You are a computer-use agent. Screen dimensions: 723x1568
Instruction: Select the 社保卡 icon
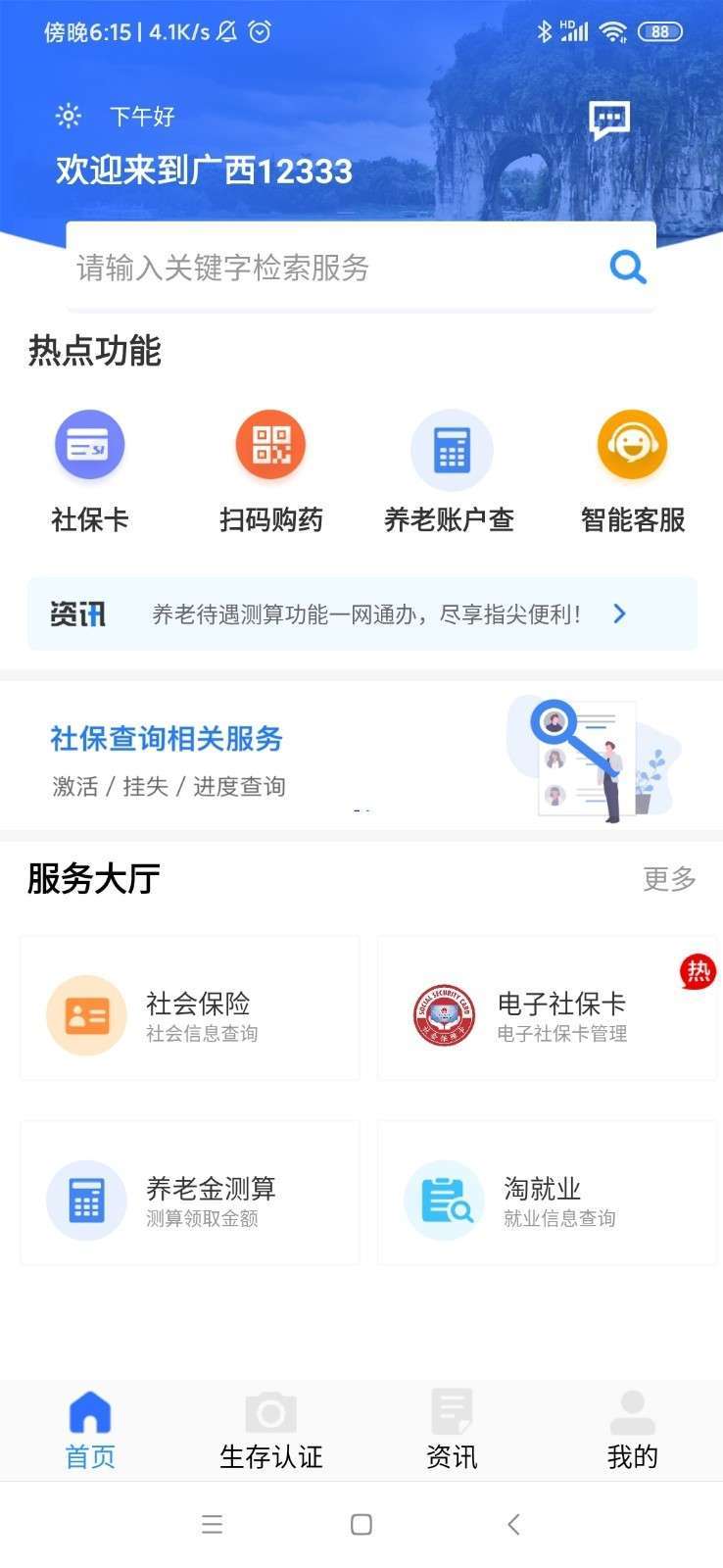[89, 444]
